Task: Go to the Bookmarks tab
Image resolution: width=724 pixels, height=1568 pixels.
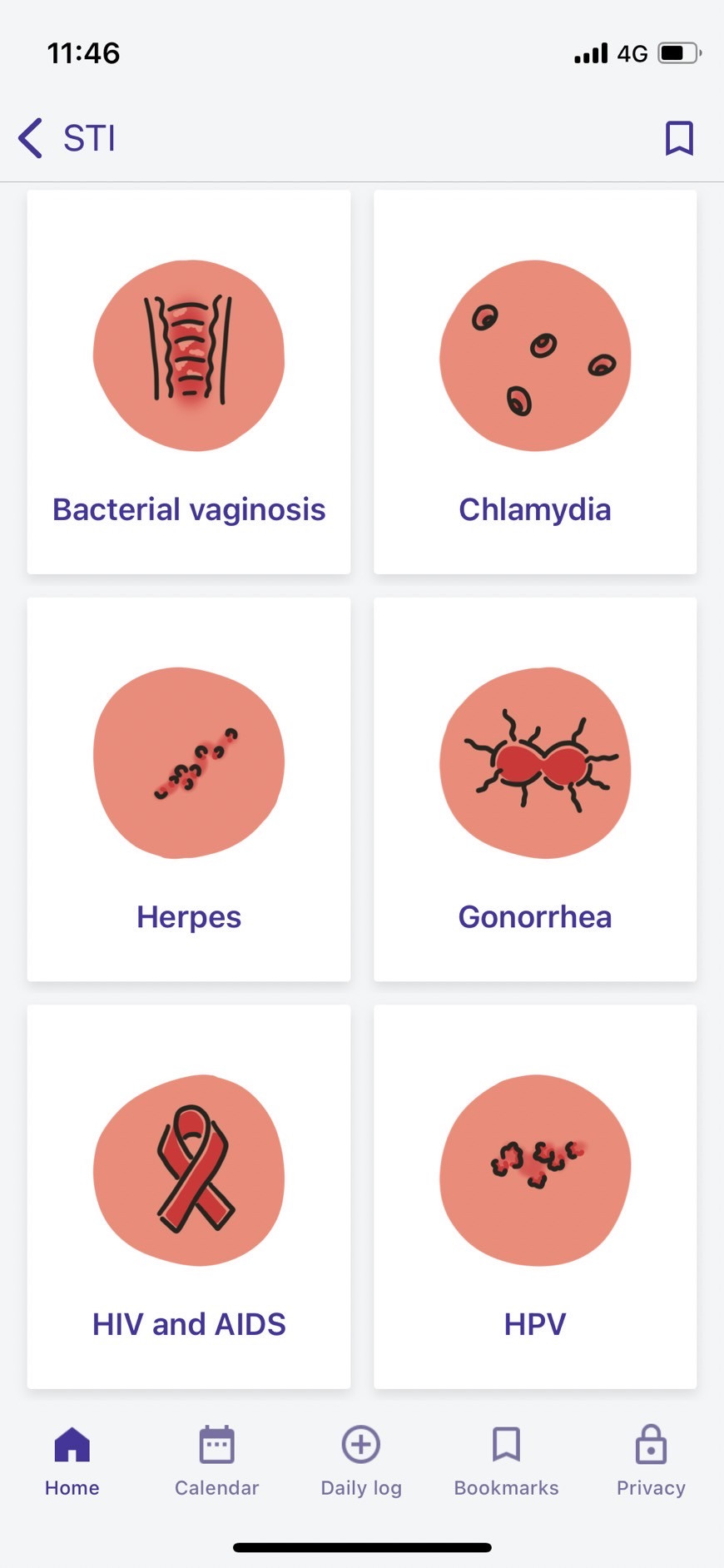Action: point(506,1461)
